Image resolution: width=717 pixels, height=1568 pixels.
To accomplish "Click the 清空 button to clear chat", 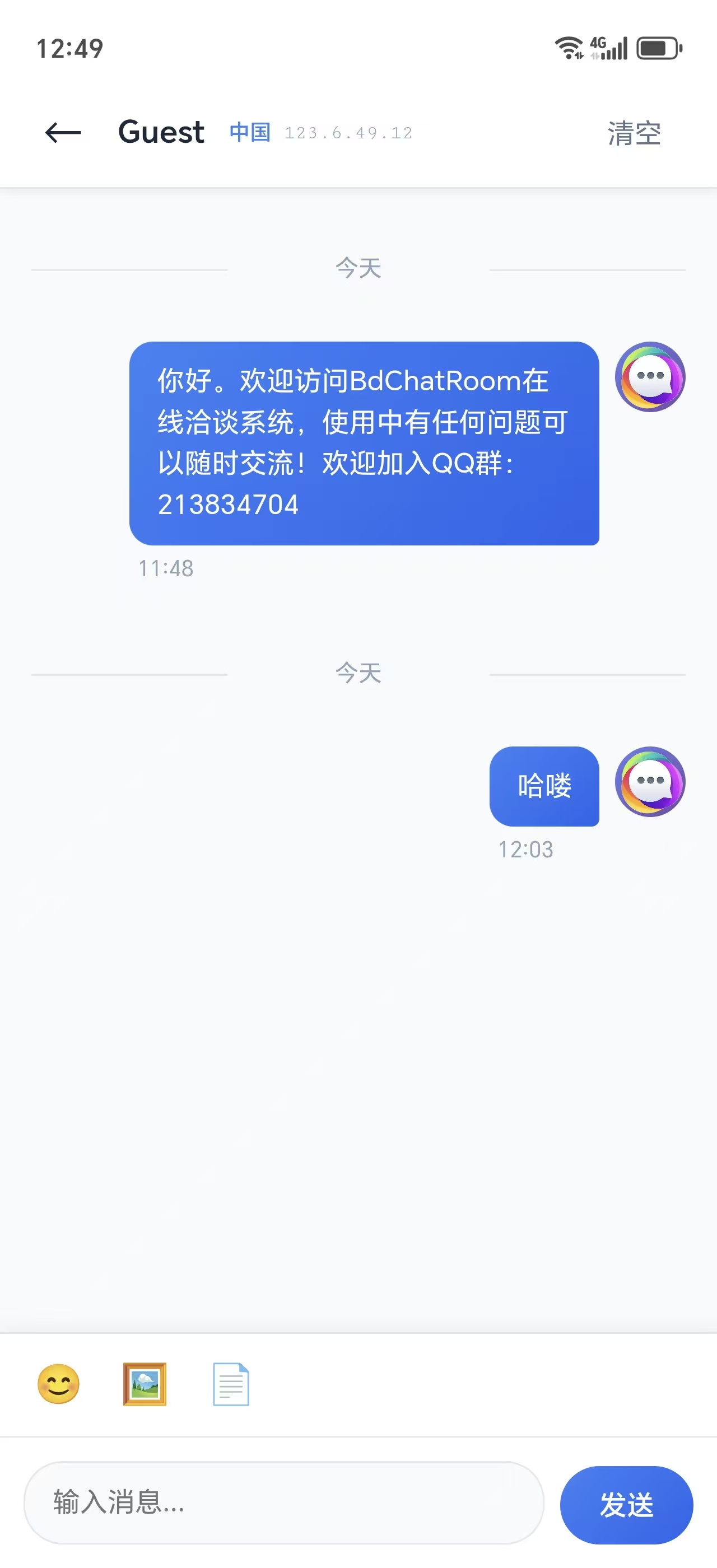I will click(x=632, y=133).
